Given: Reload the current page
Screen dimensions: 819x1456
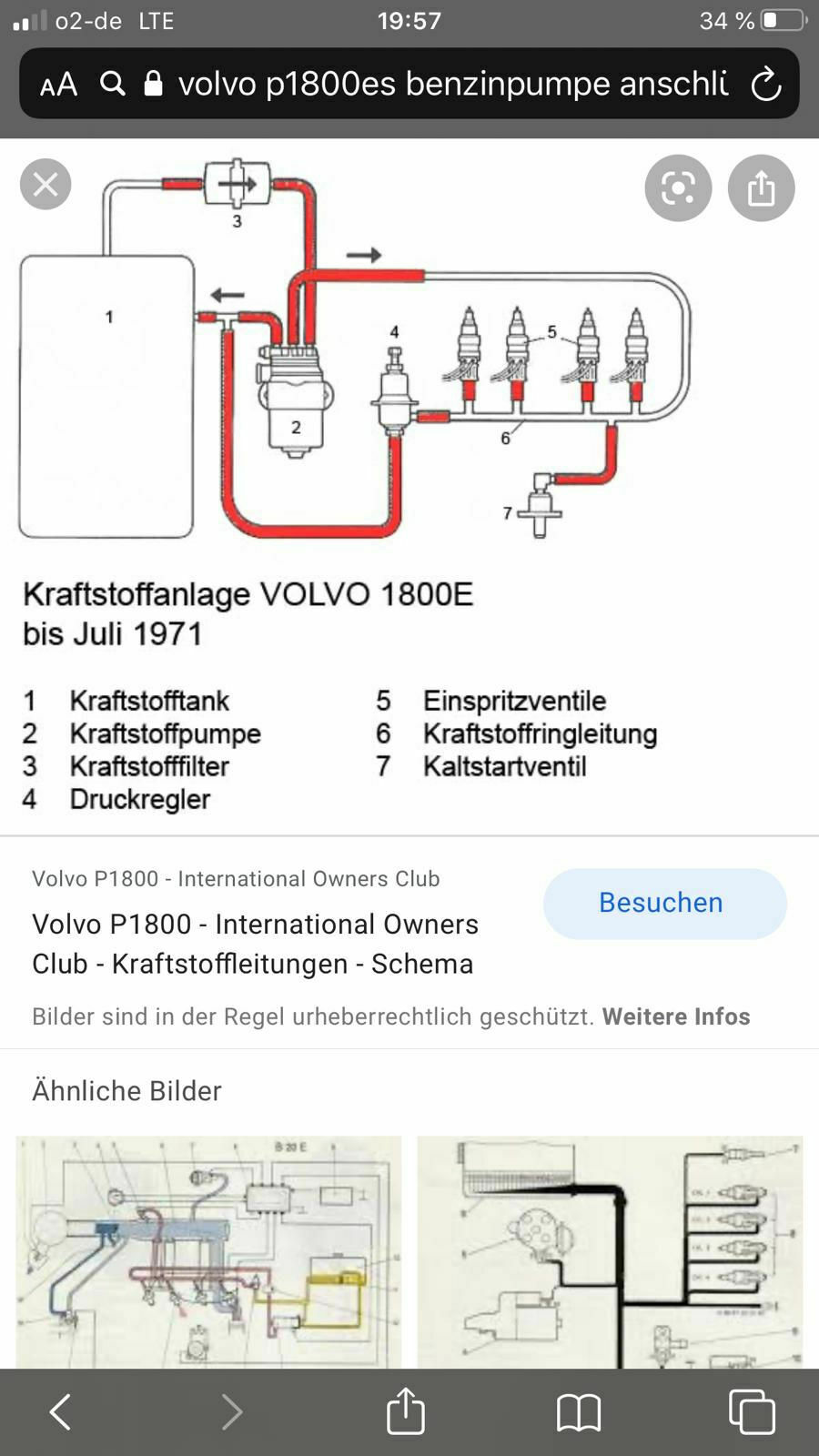Looking at the screenshot, I should (x=765, y=85).
